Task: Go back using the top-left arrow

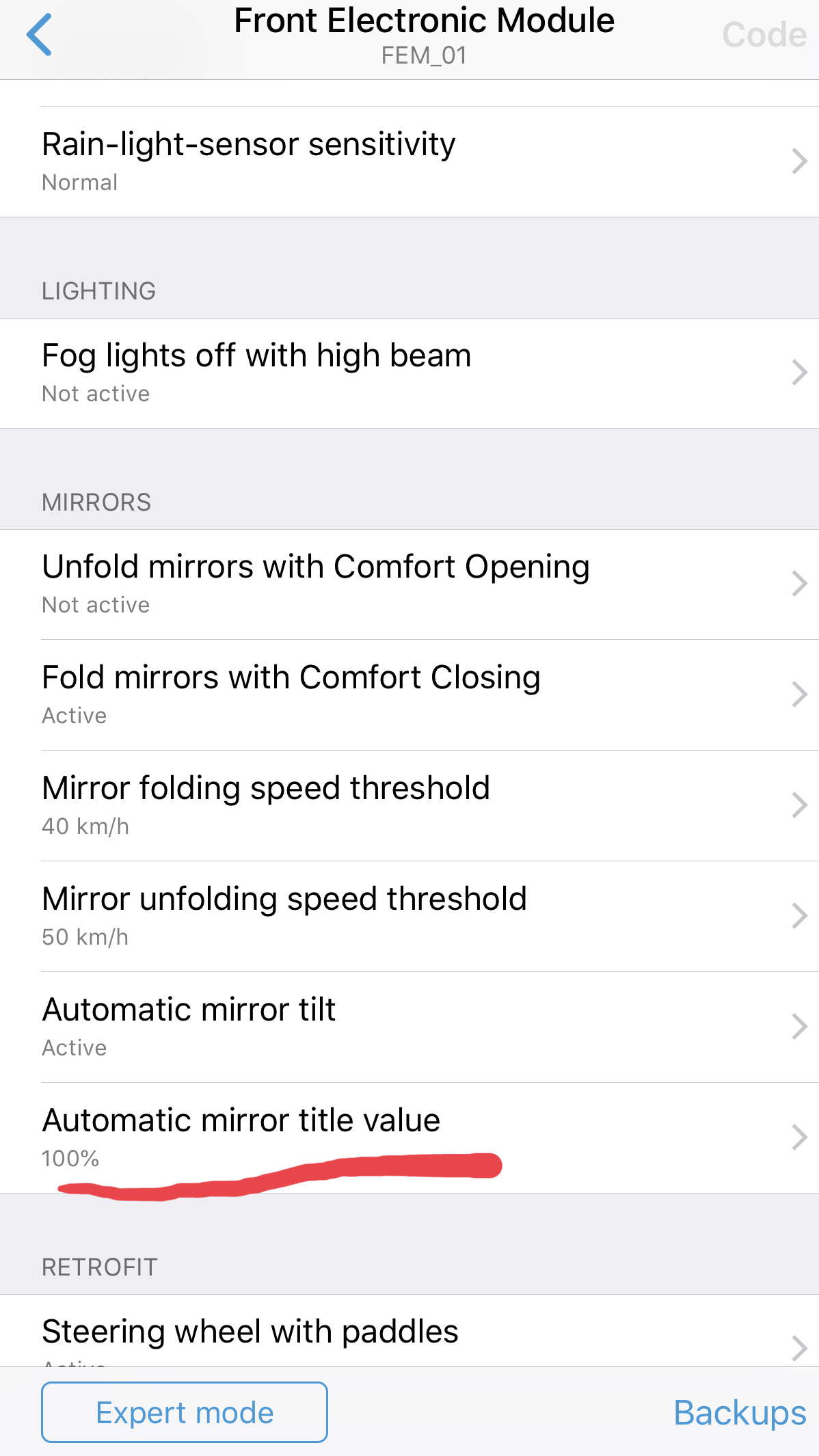Action: (39, 34)
